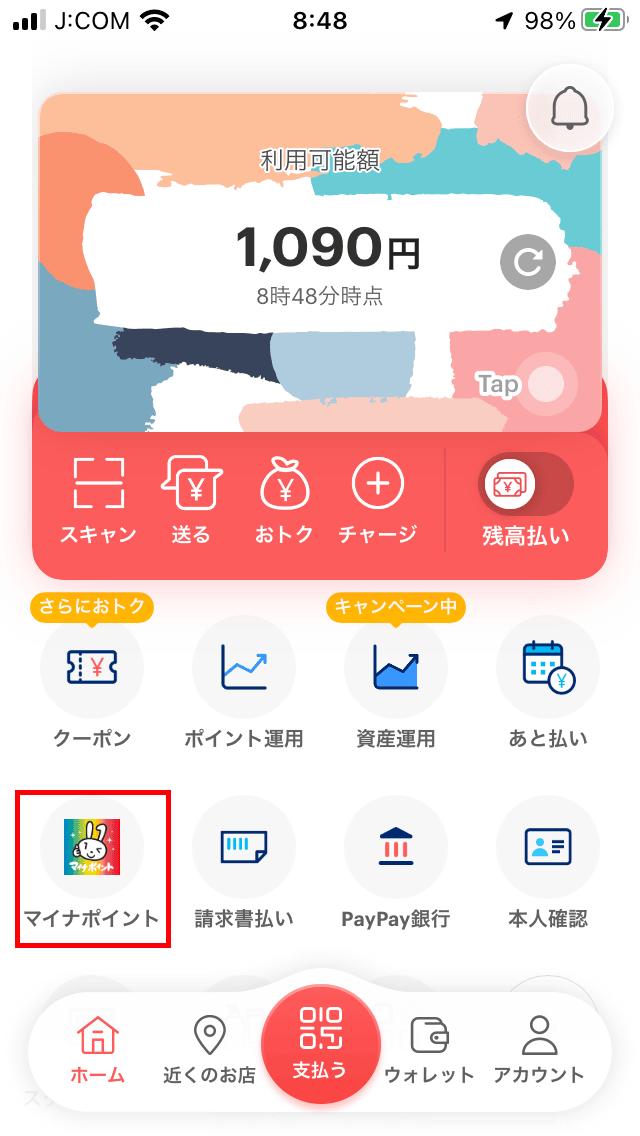Open the スキャン scanner

98,500
